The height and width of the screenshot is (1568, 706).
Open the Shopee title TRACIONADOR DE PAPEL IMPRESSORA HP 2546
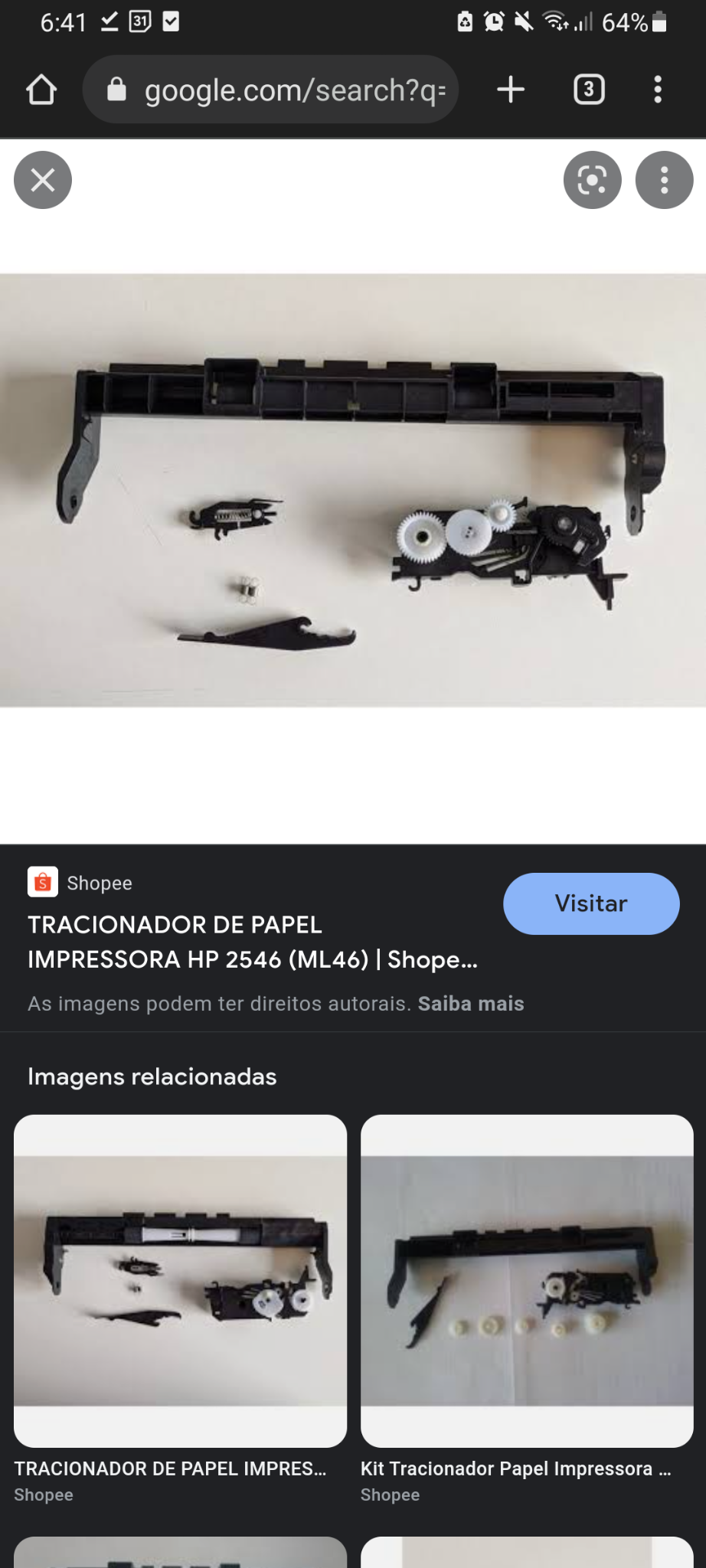(x=253, y=942)
